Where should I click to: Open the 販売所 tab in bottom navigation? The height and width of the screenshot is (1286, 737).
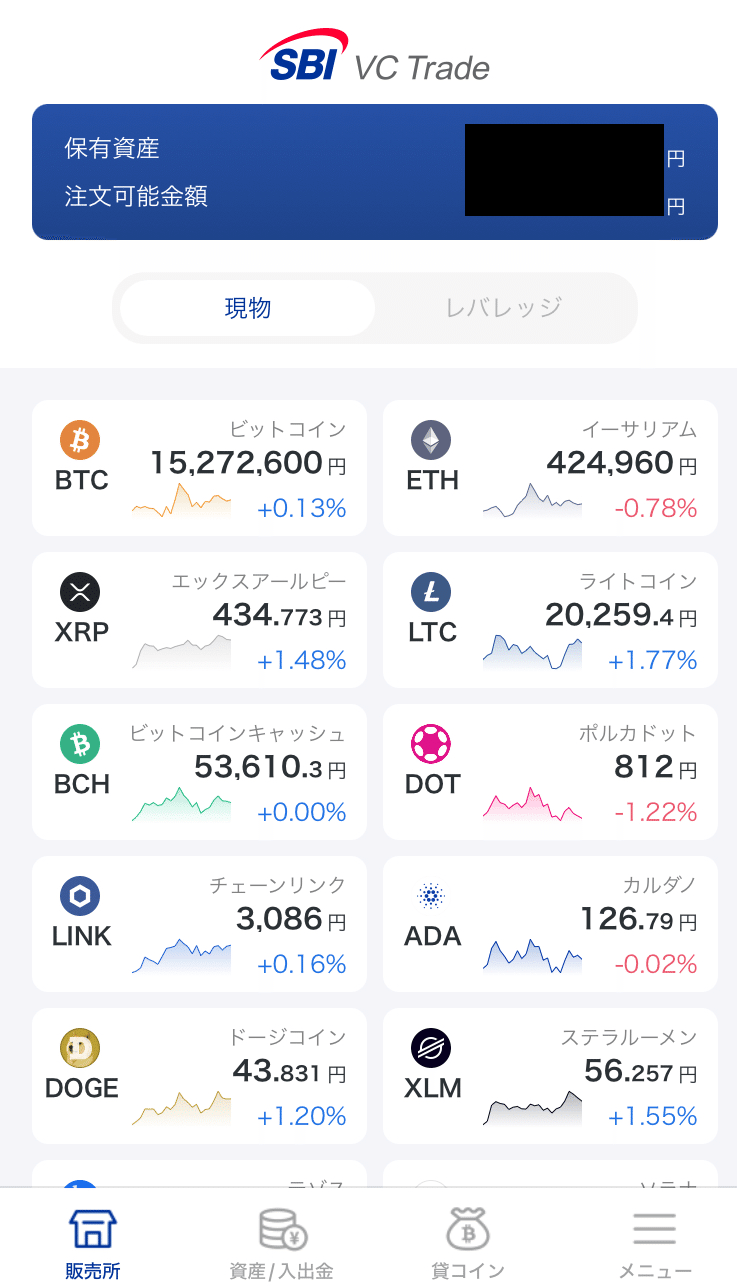[92, 1240]
